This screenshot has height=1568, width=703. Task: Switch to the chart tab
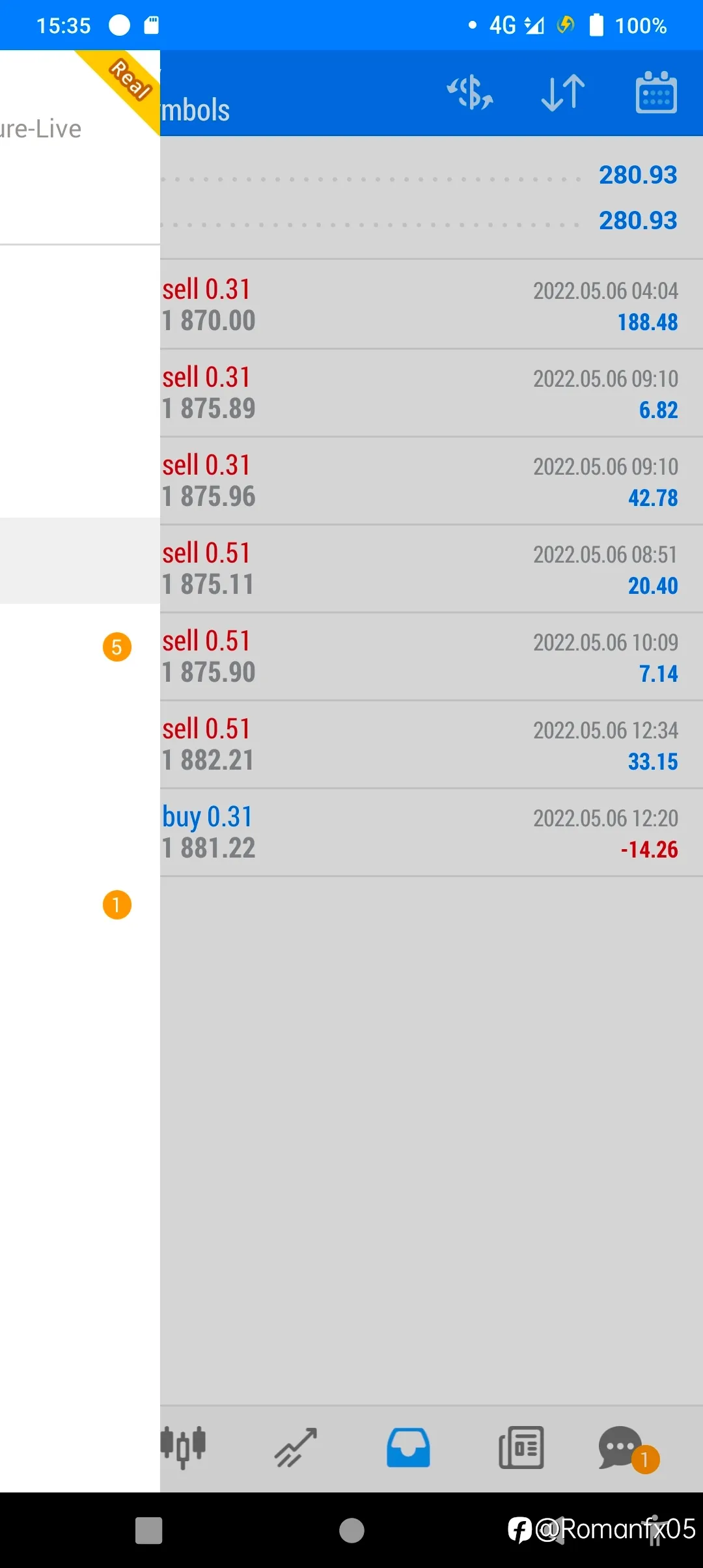(x=296, y=1447)
